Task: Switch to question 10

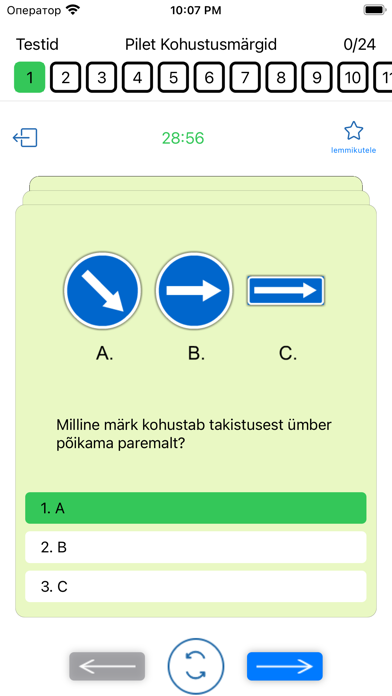Action: pos(353,77)
